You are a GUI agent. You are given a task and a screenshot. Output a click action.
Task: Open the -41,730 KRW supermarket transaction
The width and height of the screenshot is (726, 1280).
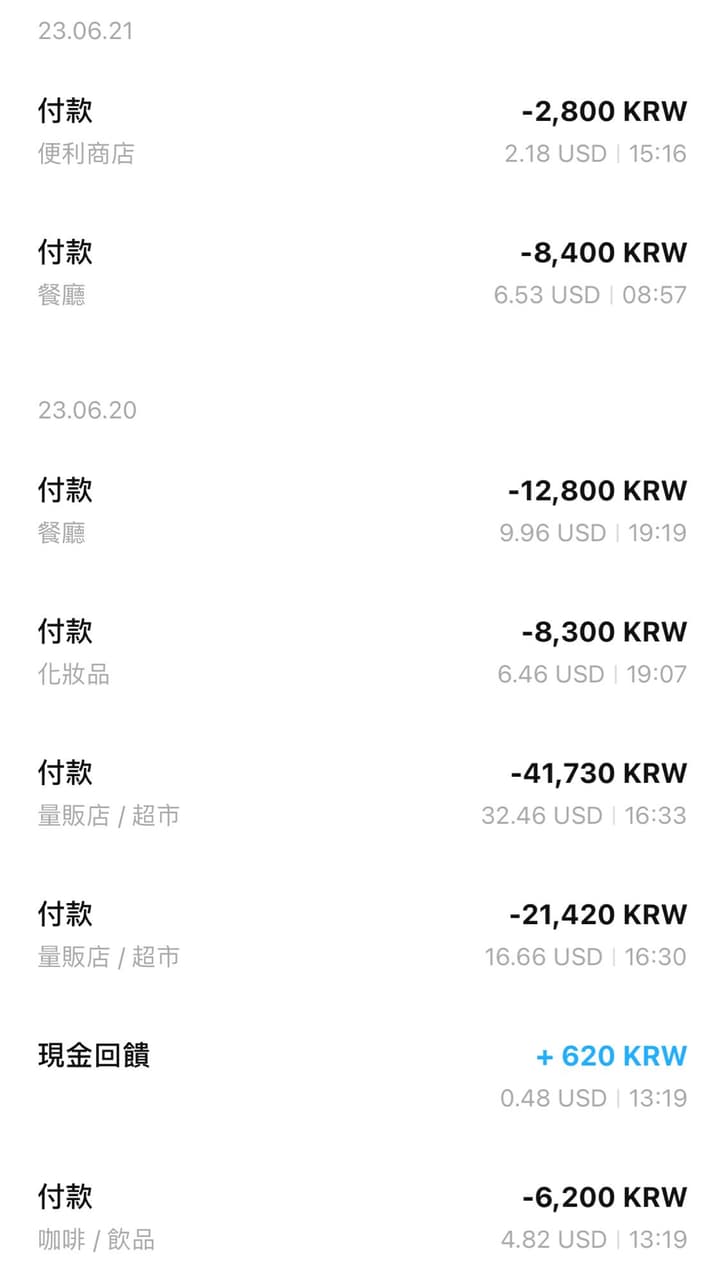tap(363, 793)
